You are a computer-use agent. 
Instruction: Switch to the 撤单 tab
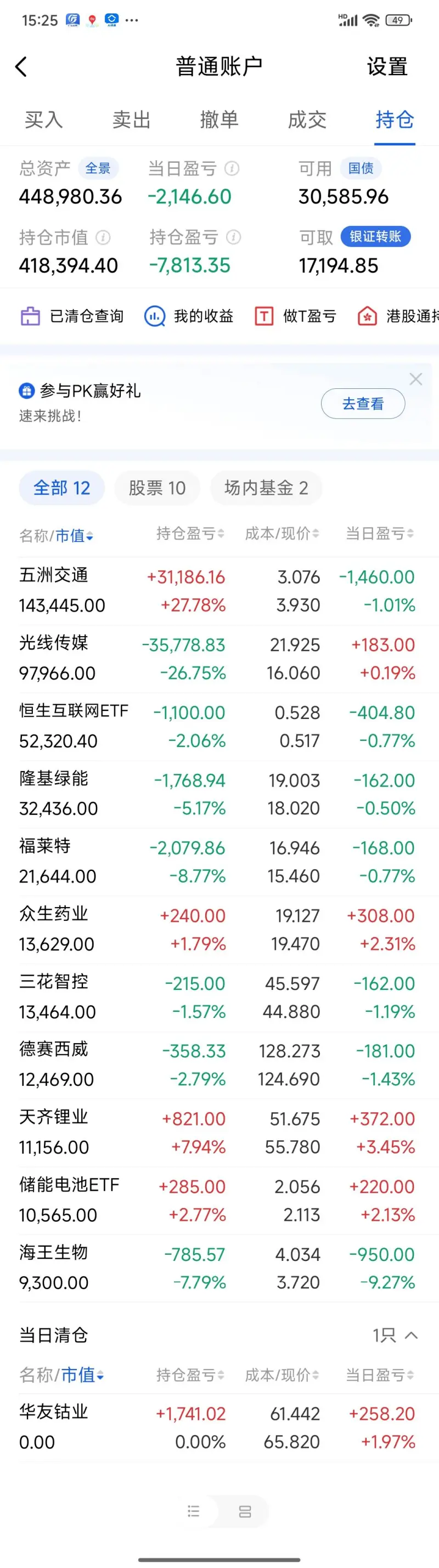(x=219, y=120)
